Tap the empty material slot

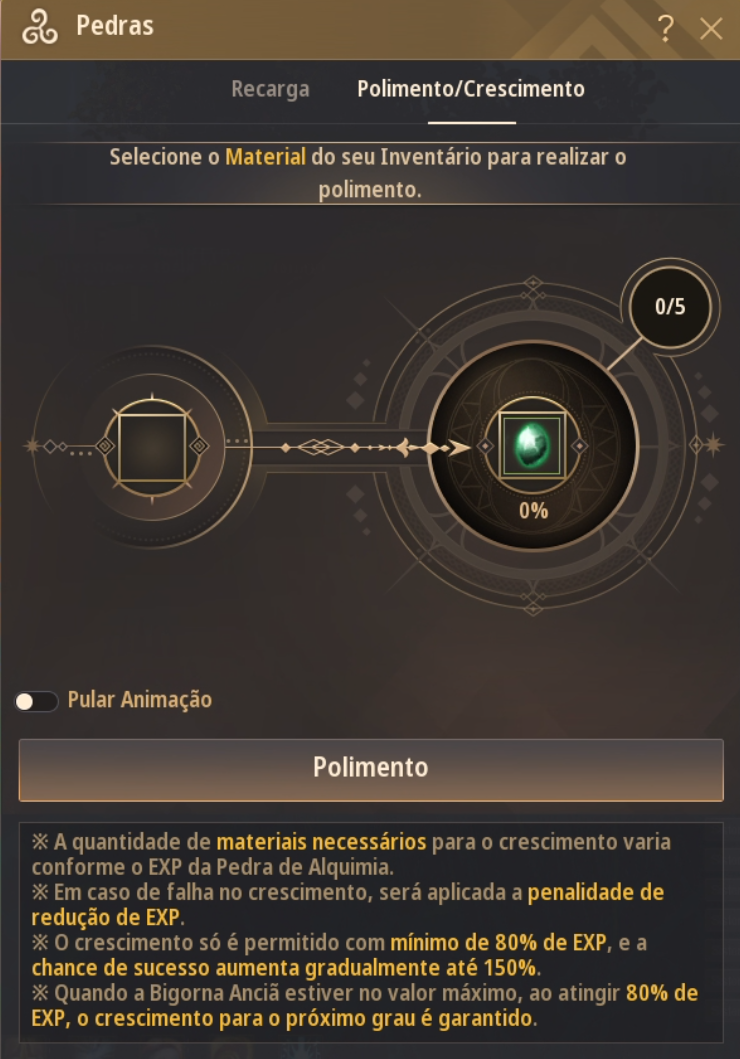pos(151,447)
